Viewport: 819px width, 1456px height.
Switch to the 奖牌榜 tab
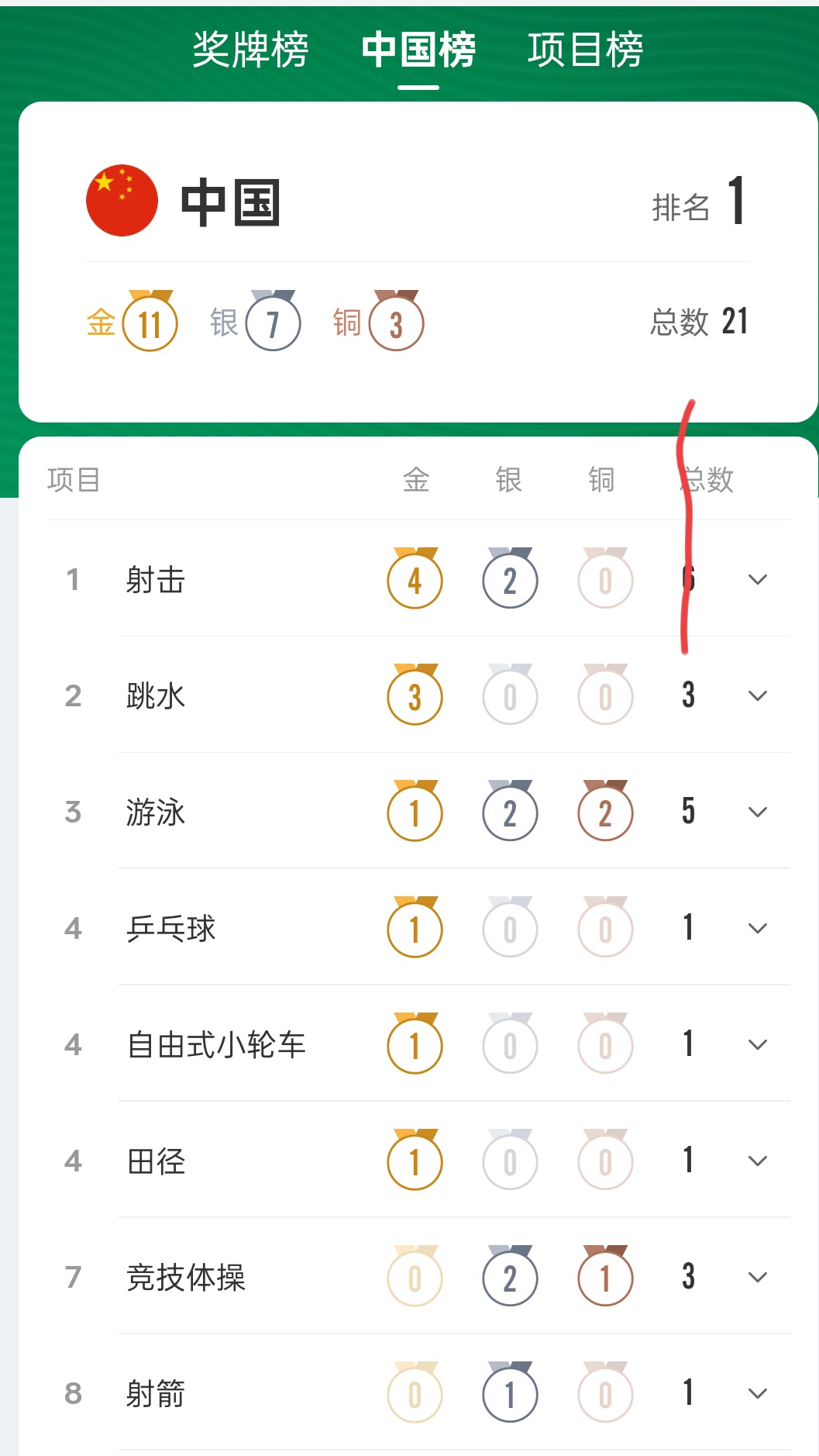click(250, 50)
